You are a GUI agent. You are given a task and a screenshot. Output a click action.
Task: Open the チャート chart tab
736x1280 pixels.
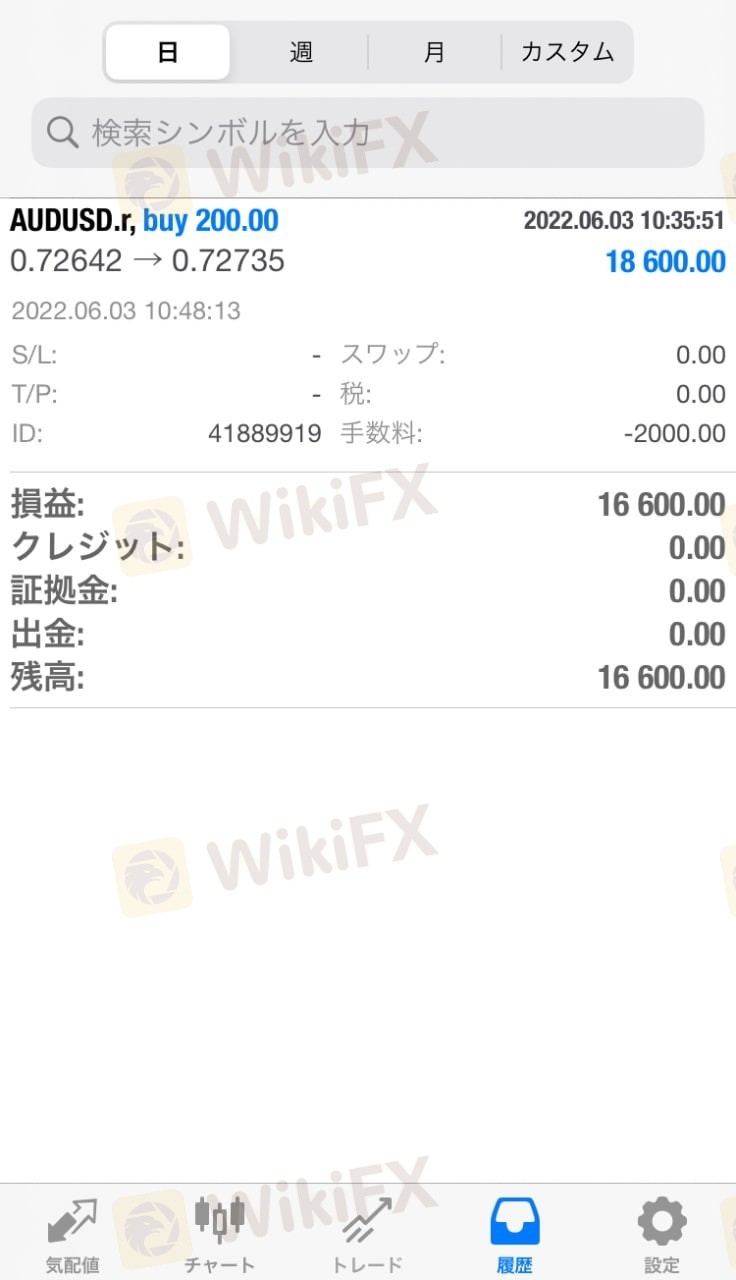click(220, 1235)
